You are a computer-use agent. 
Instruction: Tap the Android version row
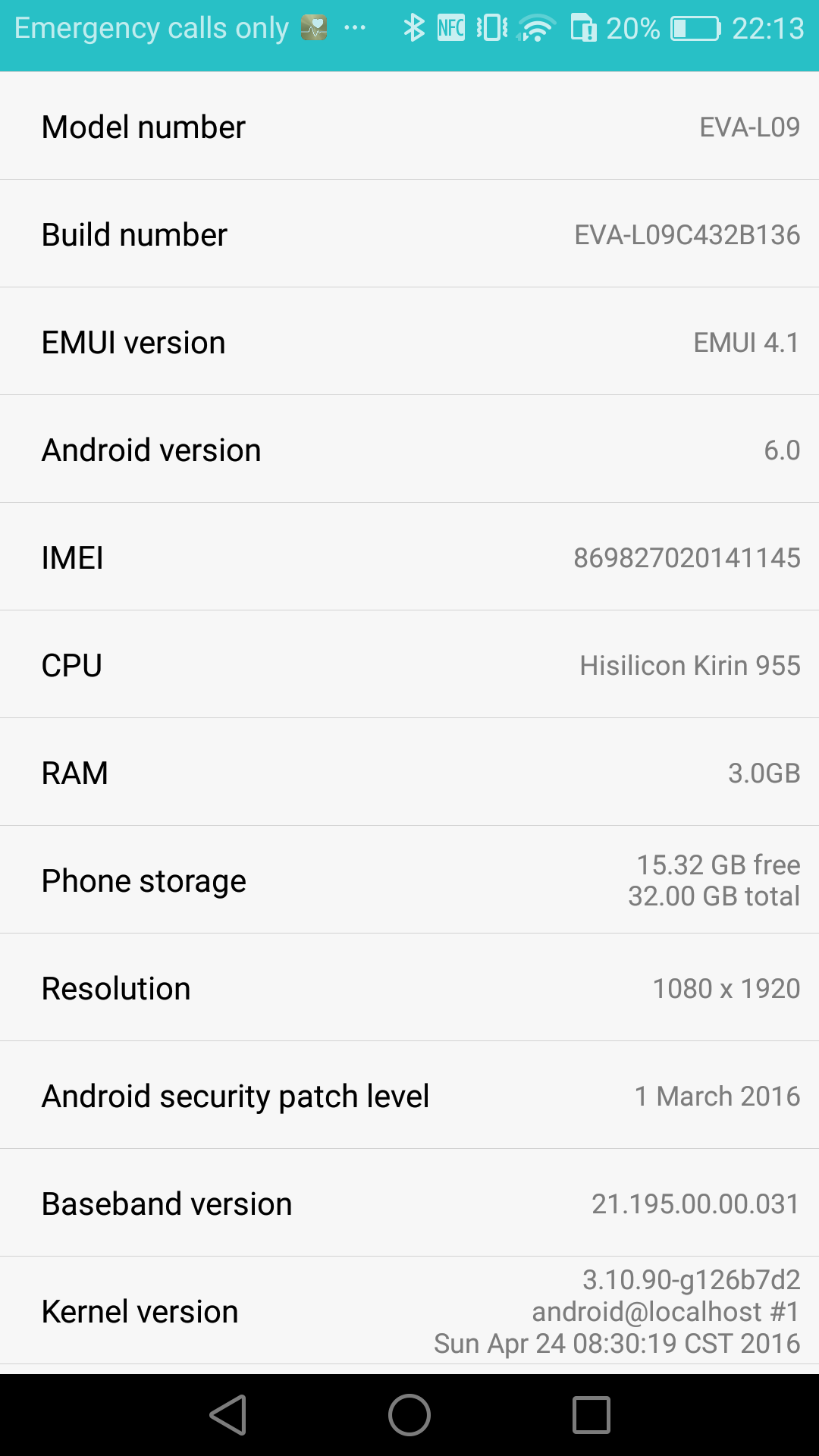(x=409, y=449)
